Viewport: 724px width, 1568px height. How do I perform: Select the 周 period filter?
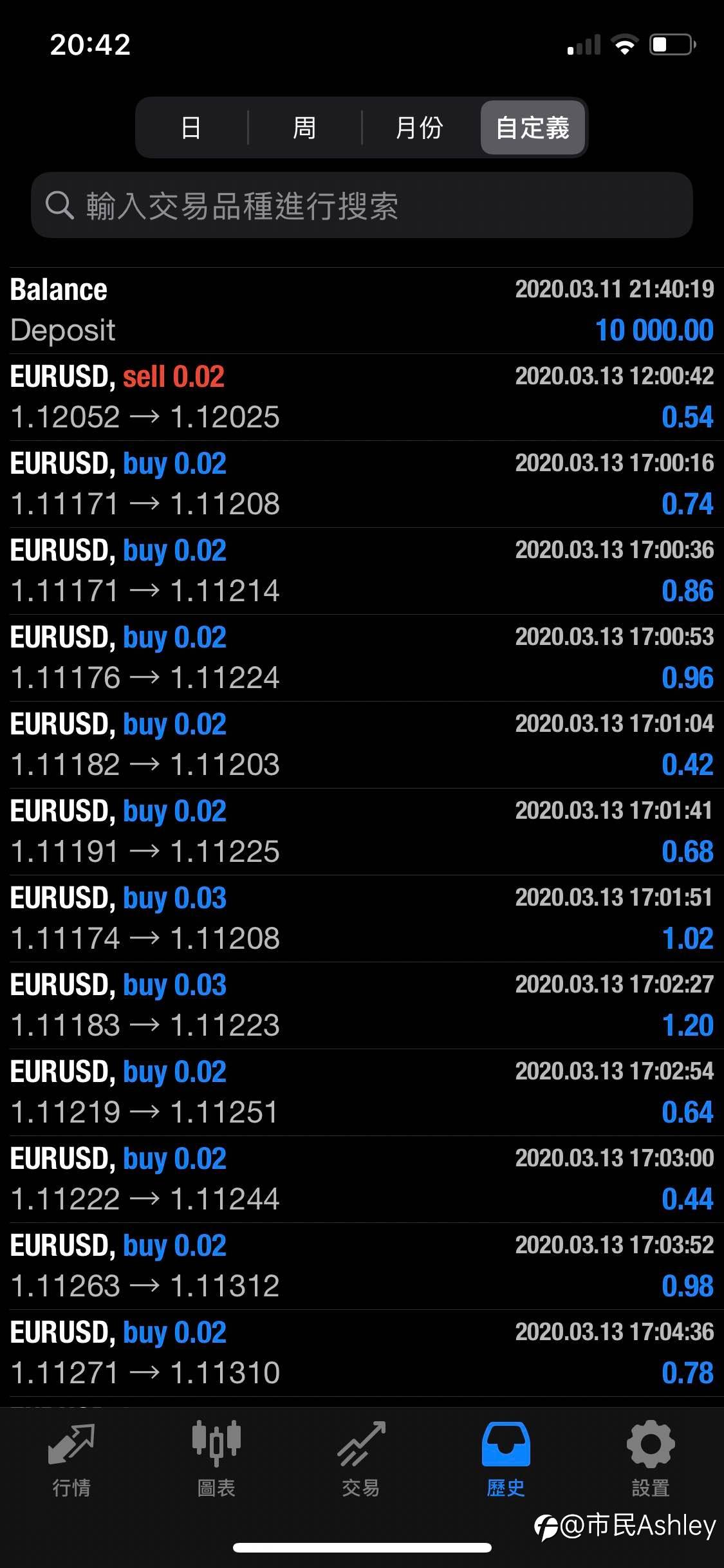[x=304, y=127]
